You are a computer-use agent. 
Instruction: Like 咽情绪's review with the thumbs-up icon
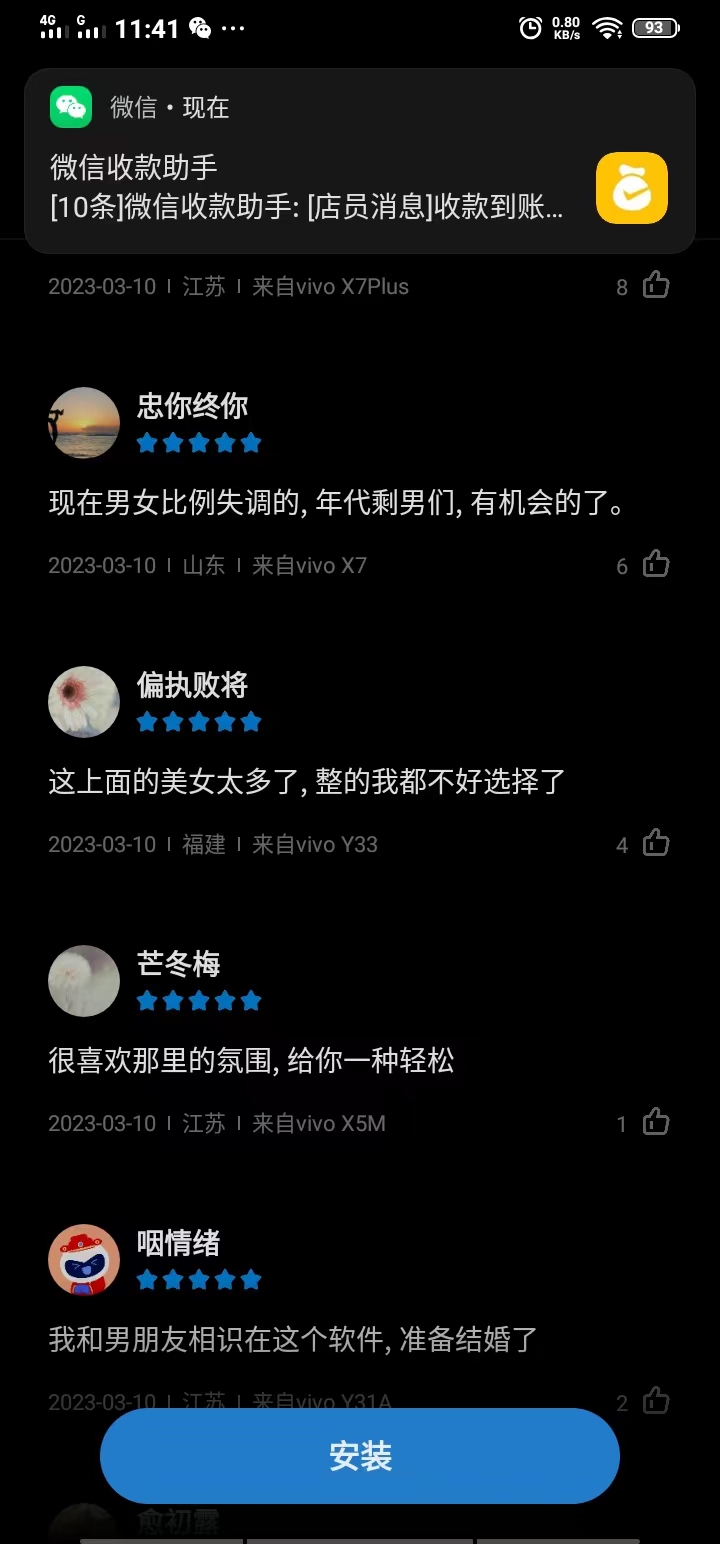click(655, 1400)
